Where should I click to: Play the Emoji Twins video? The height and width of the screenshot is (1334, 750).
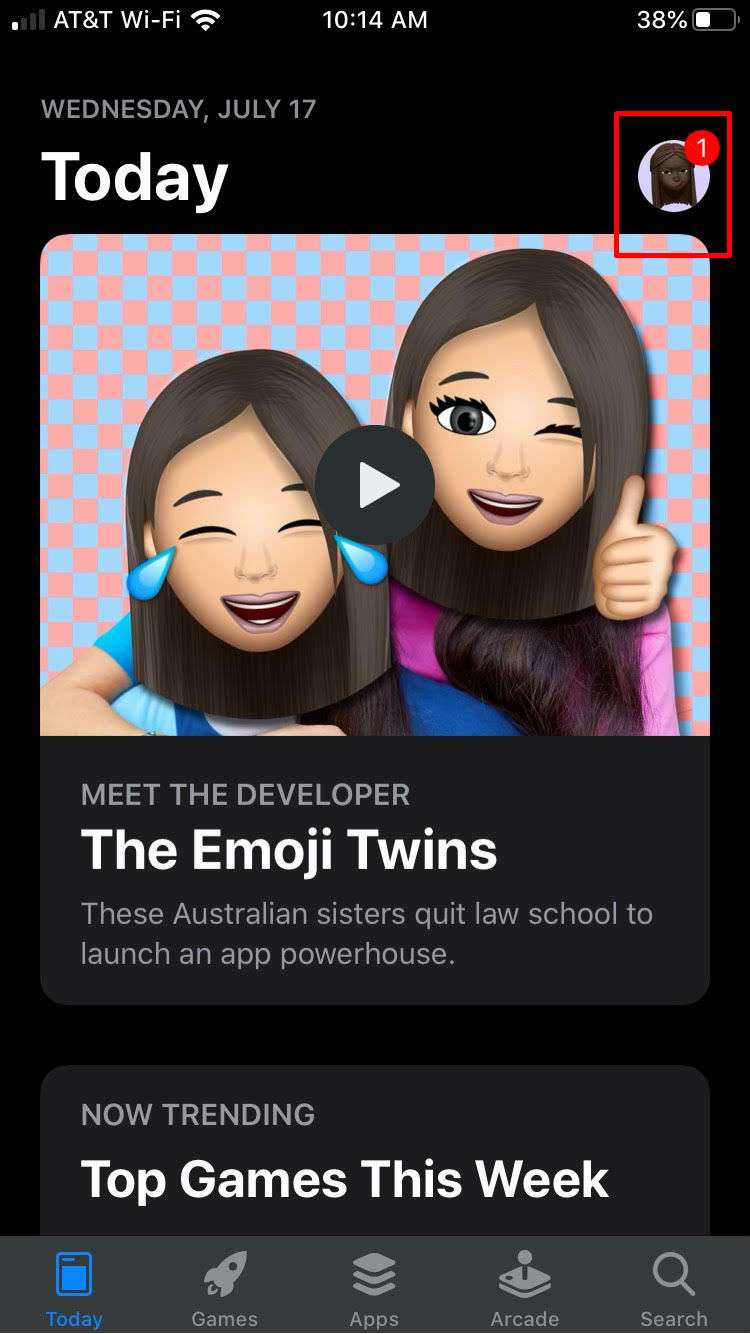tap(375, 485)
